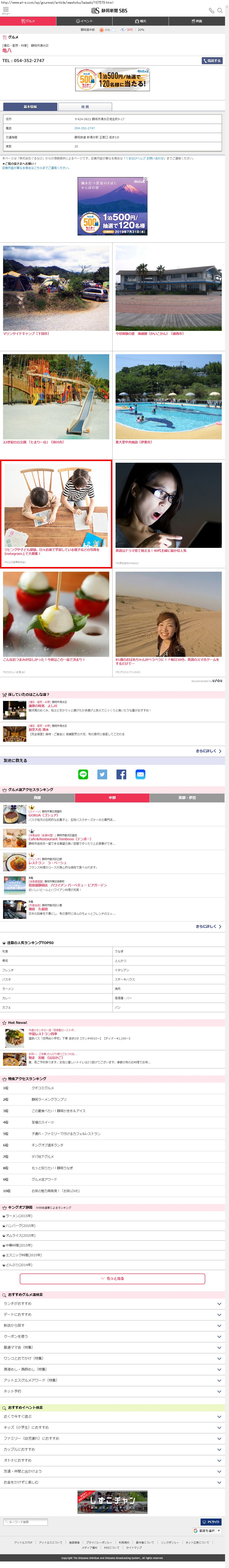The width and height of the screenshot is (229, 1568).
Task: Select the 東部・伊豆 ranking tab
Action: click(x=187, y=797)
